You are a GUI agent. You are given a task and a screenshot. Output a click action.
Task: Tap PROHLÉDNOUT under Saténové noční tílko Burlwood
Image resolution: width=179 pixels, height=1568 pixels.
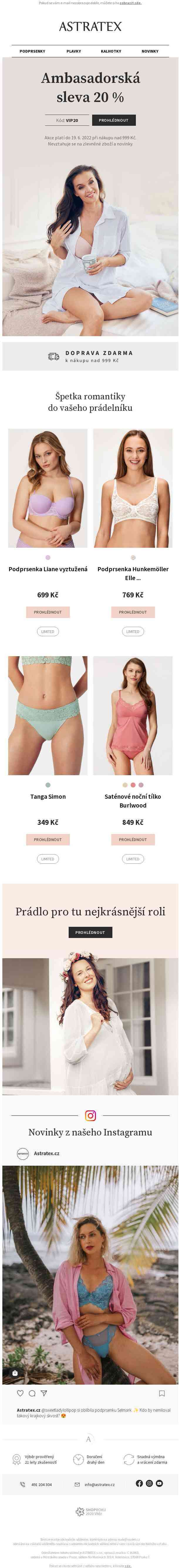pyautogui.click(x=133, y=839)
